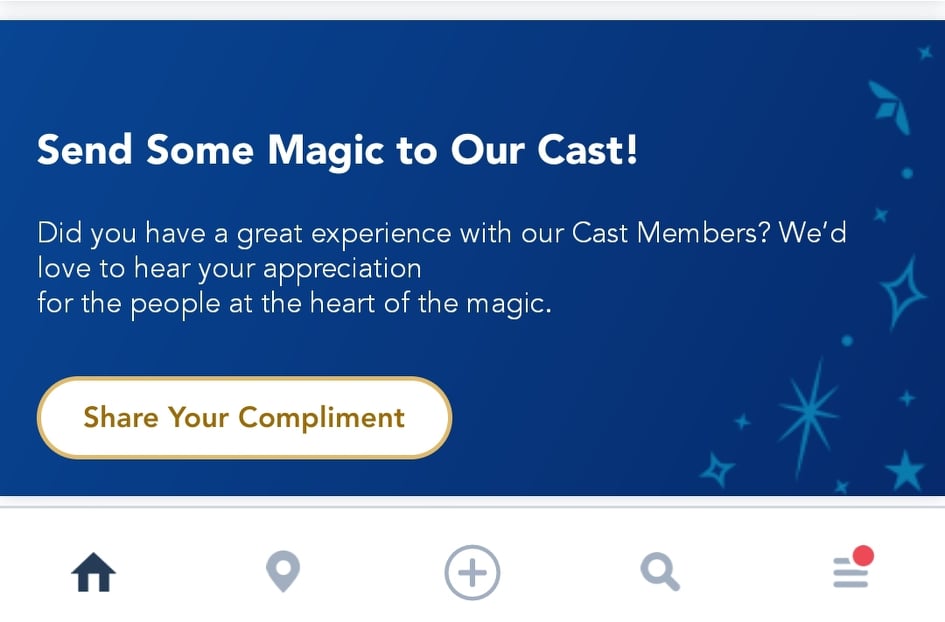Screen dimensions: 945x622
Task: Go to the Home tab
Action: (x=94, y=573)
